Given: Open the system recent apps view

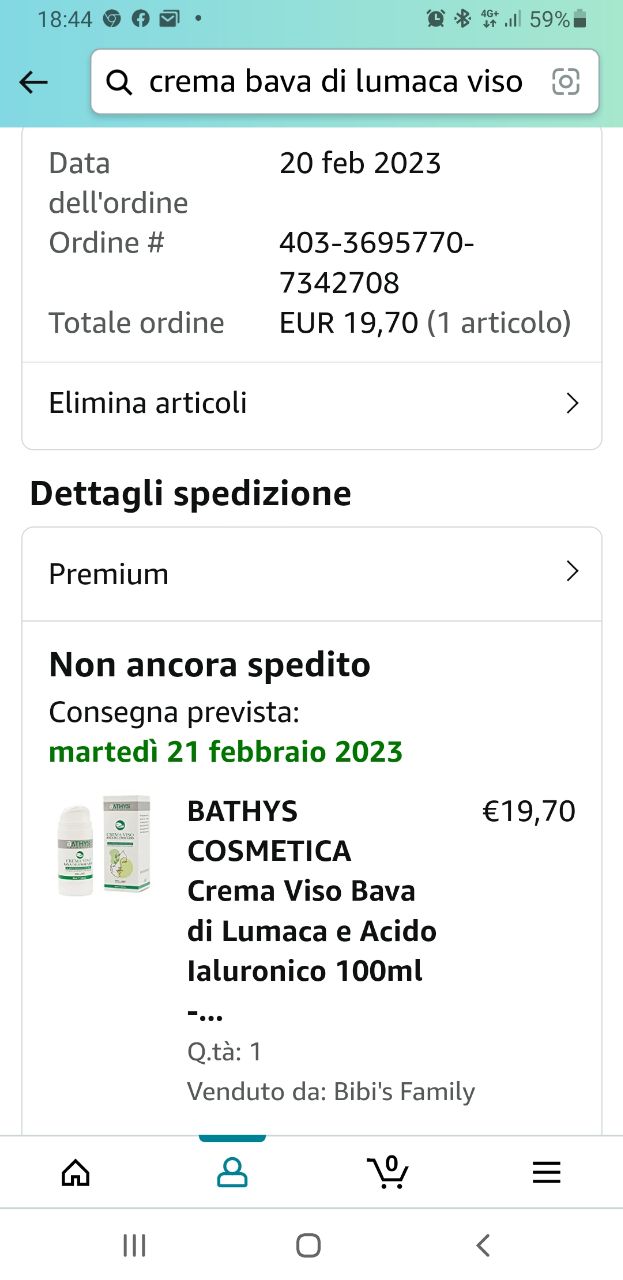Looking at the screenshot, I should [134, 1245].
